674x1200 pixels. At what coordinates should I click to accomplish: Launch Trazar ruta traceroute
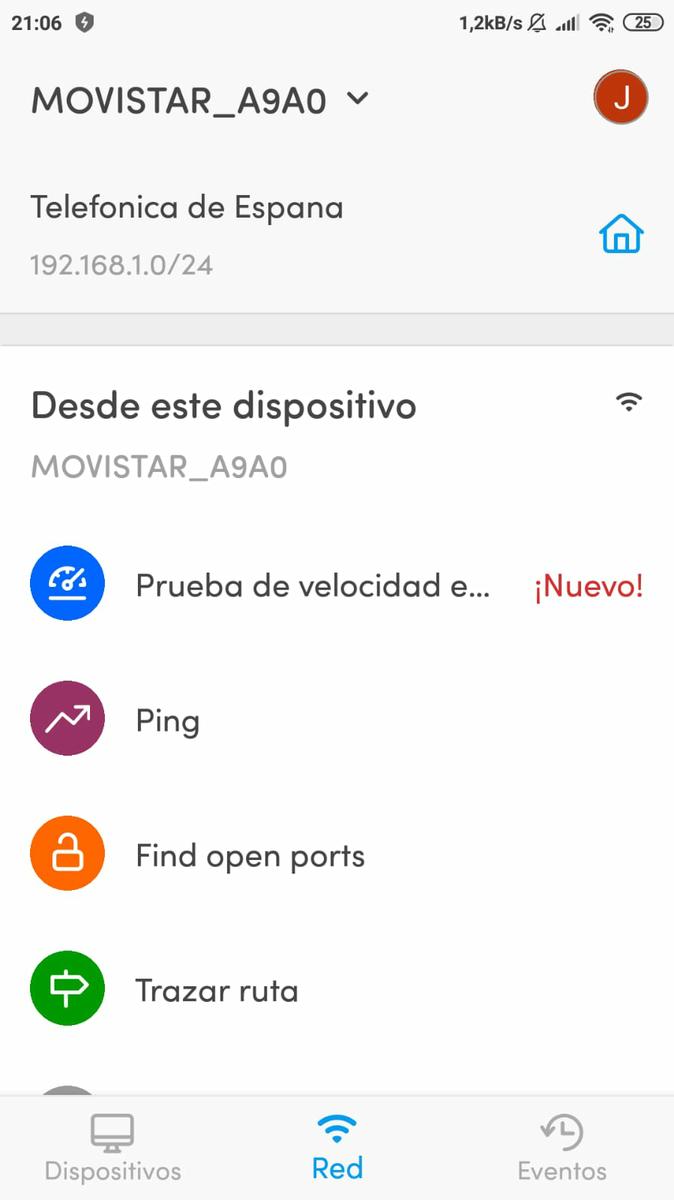click(217, 991)
